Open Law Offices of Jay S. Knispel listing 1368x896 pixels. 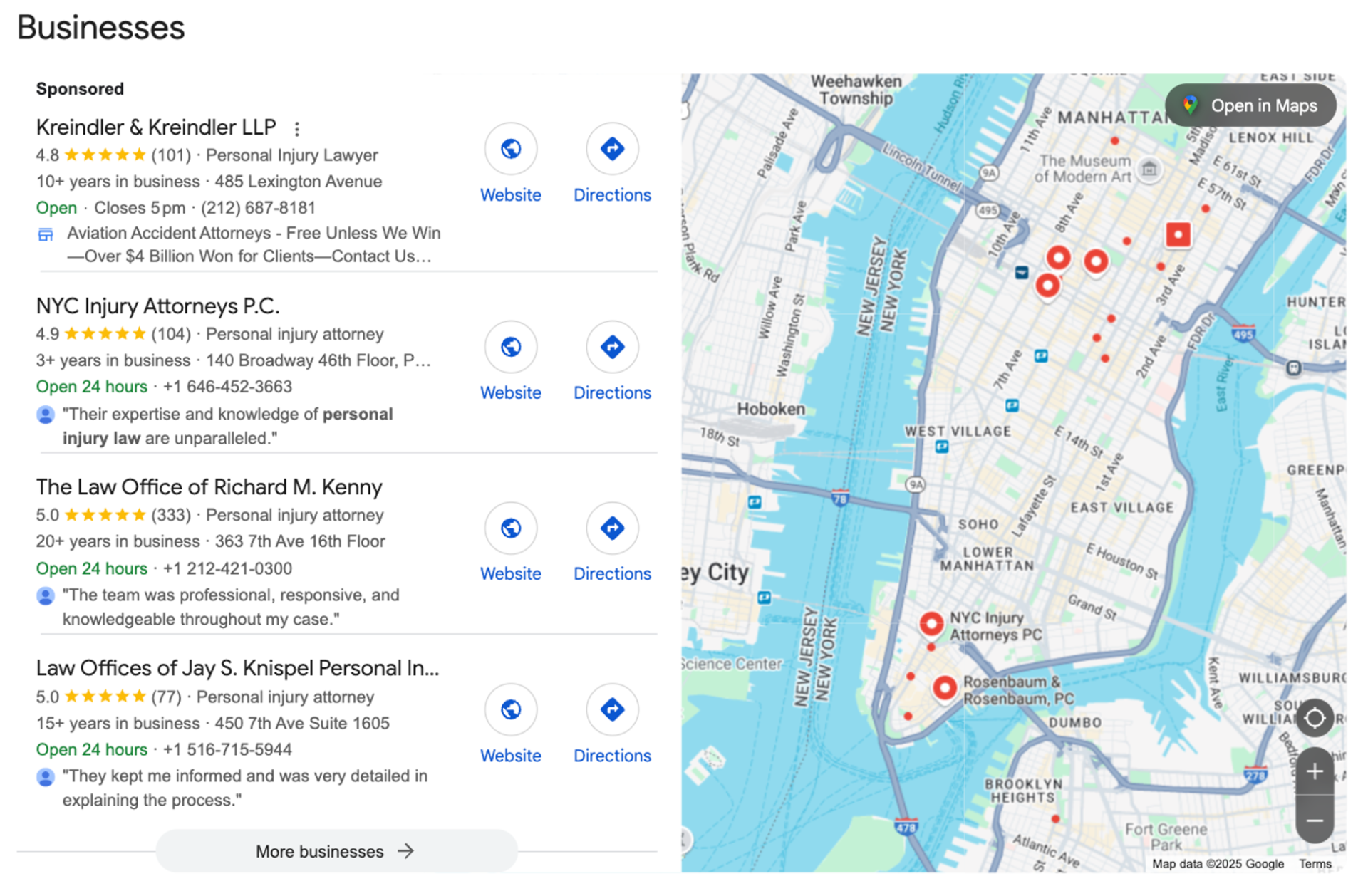click(x=237, y=668)
